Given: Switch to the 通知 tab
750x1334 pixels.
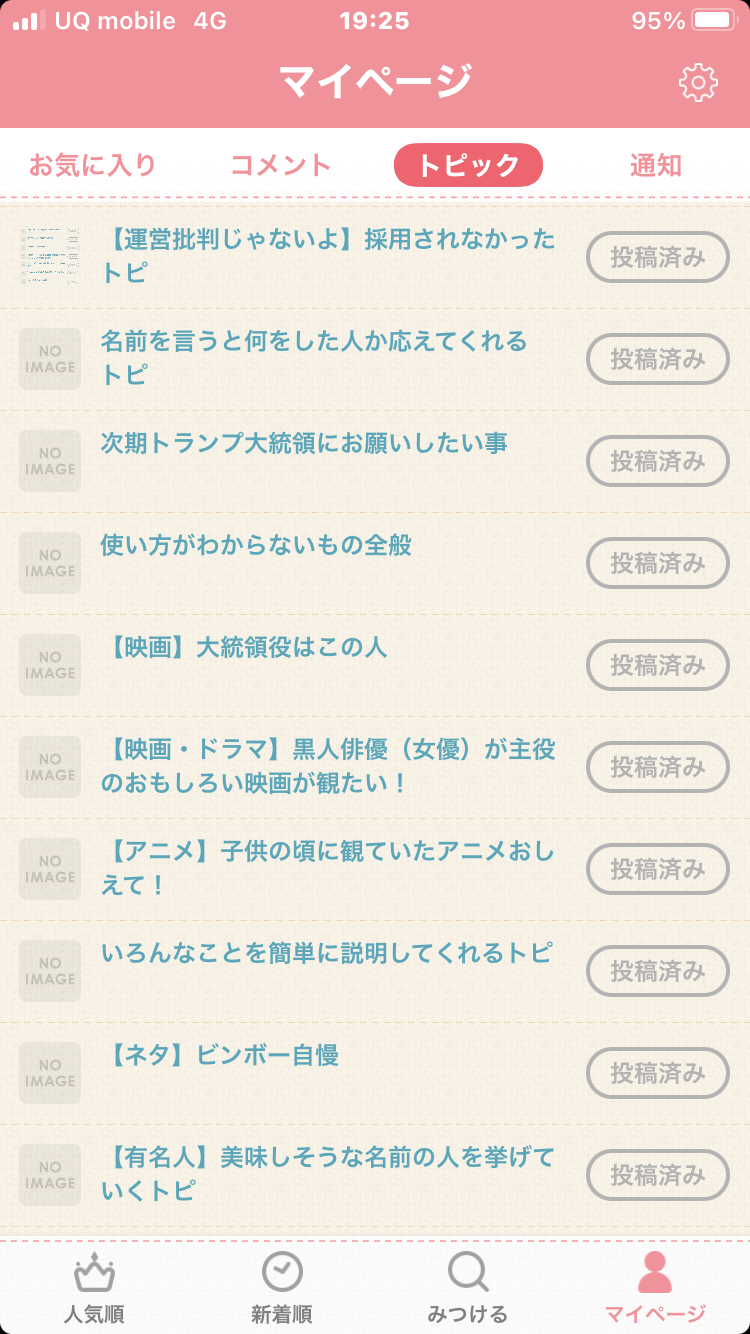Looking at the screenshot, I should click(656, 165).
